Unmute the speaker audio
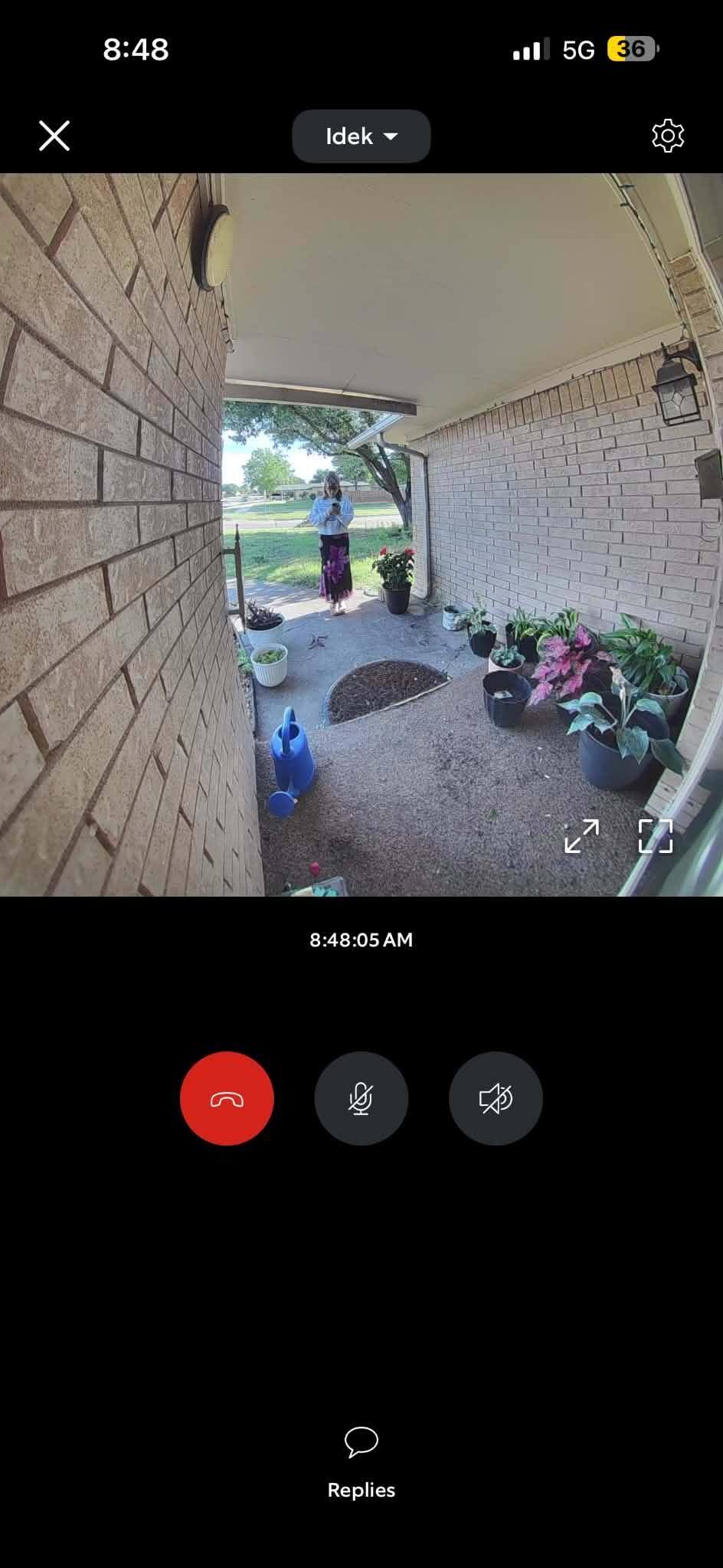 click(x=496, y=1098)
